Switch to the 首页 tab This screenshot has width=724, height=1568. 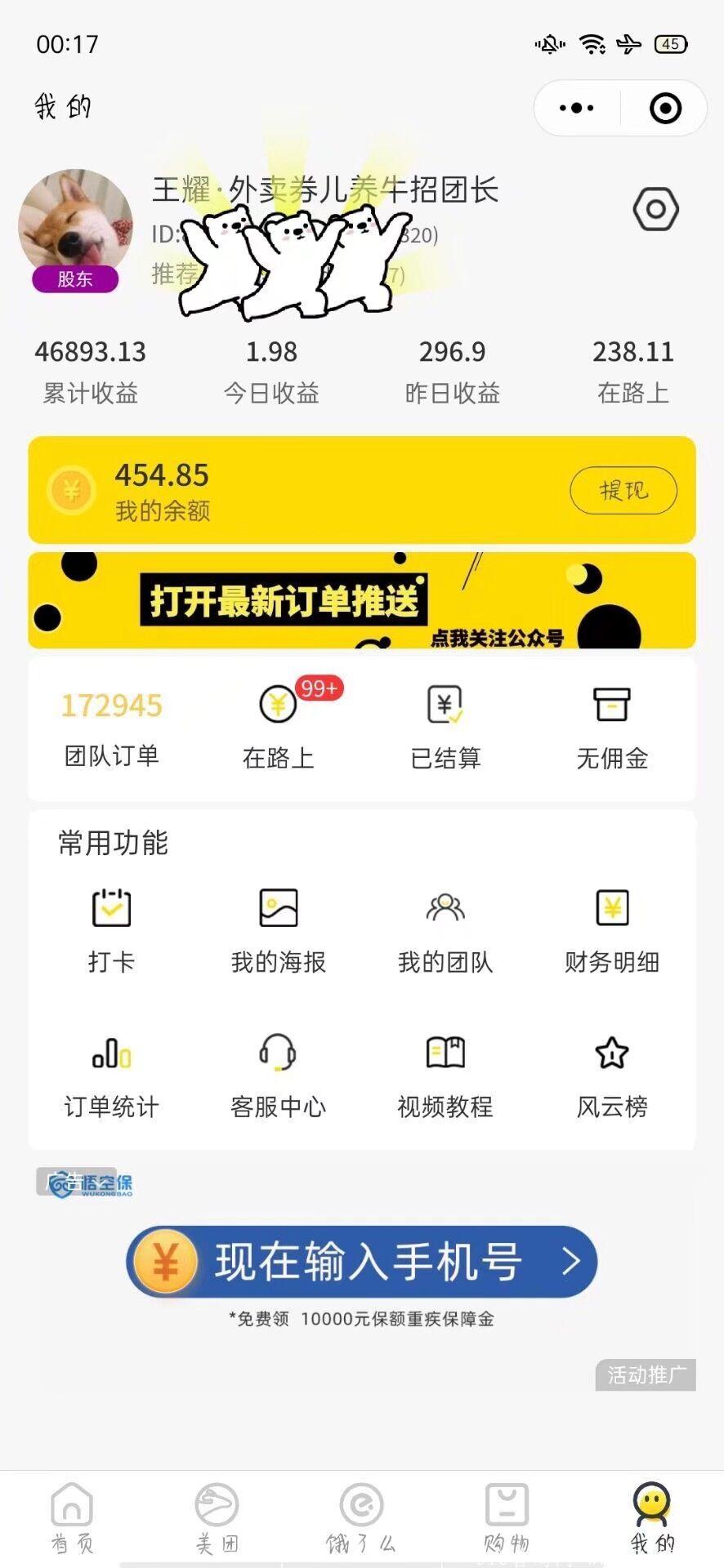tap(72, 1518)
